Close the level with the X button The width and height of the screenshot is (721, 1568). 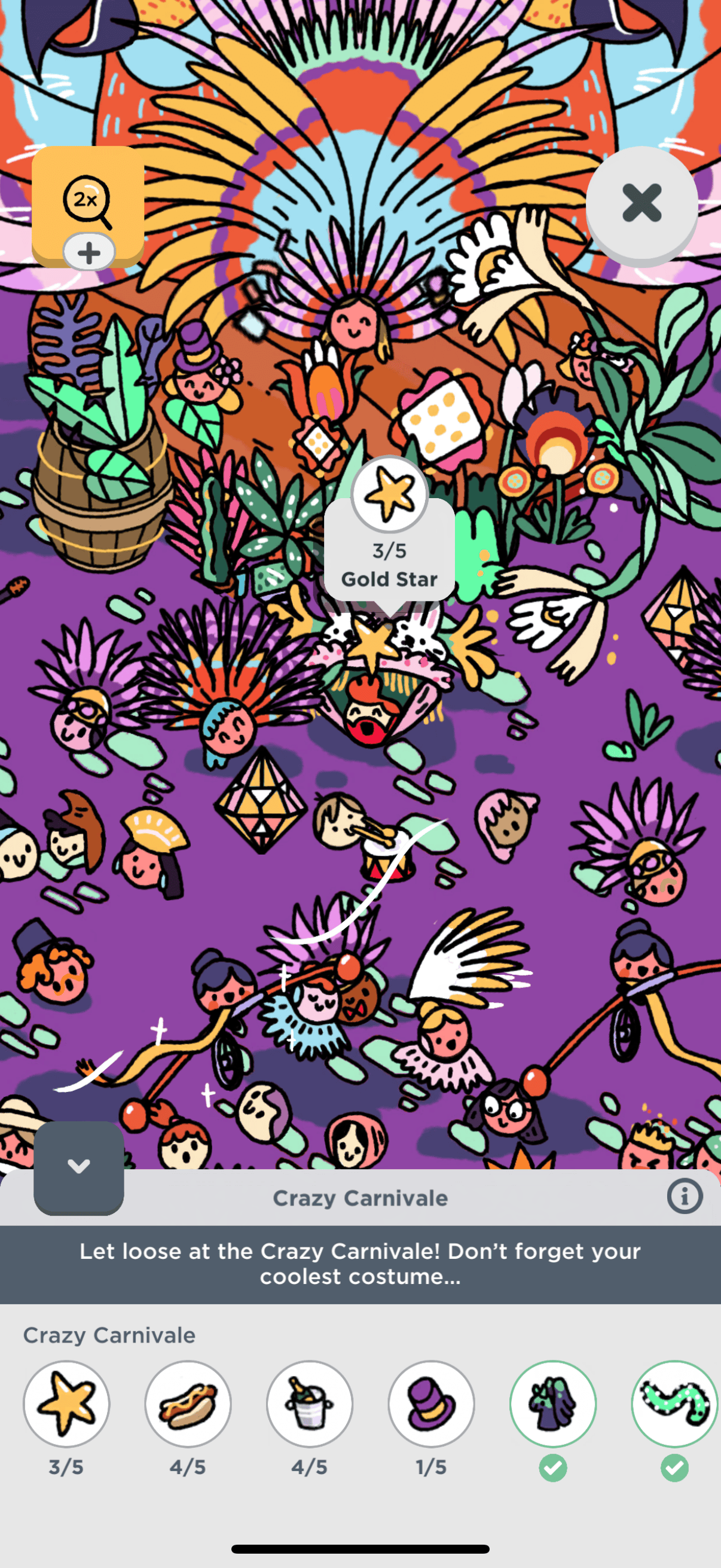tap(641, 203)
